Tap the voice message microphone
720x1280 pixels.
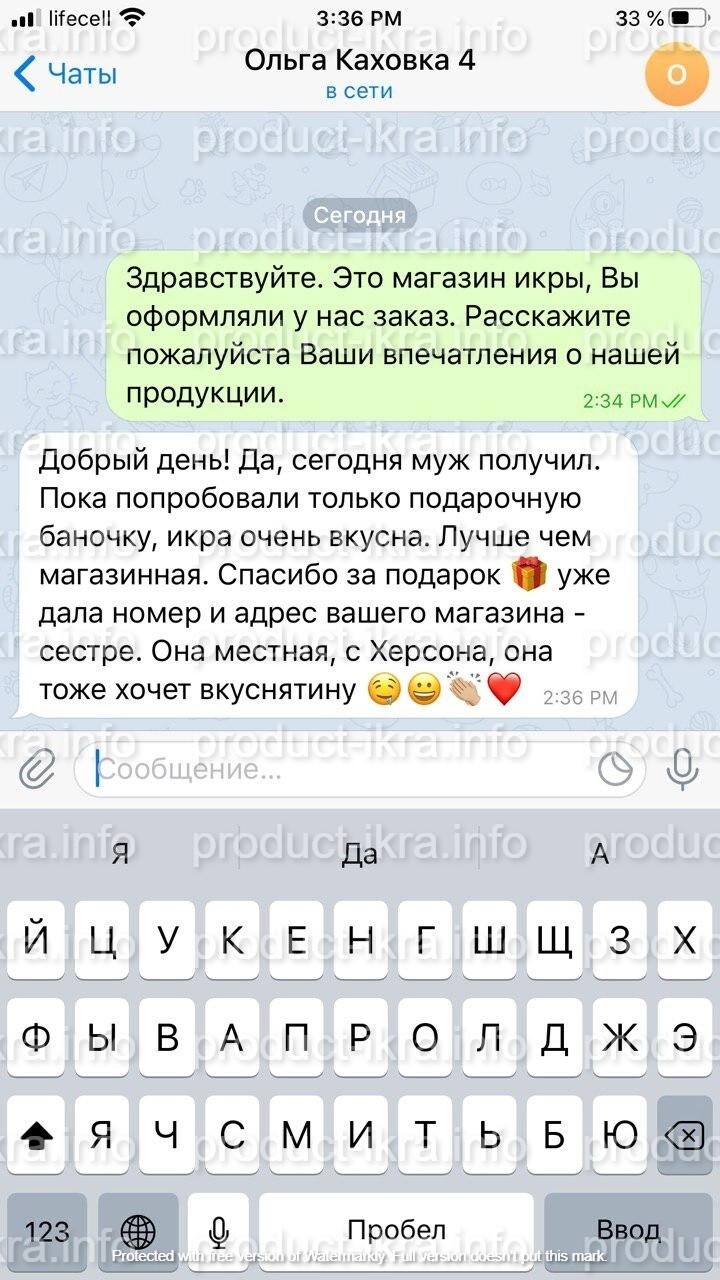(683, 769)
